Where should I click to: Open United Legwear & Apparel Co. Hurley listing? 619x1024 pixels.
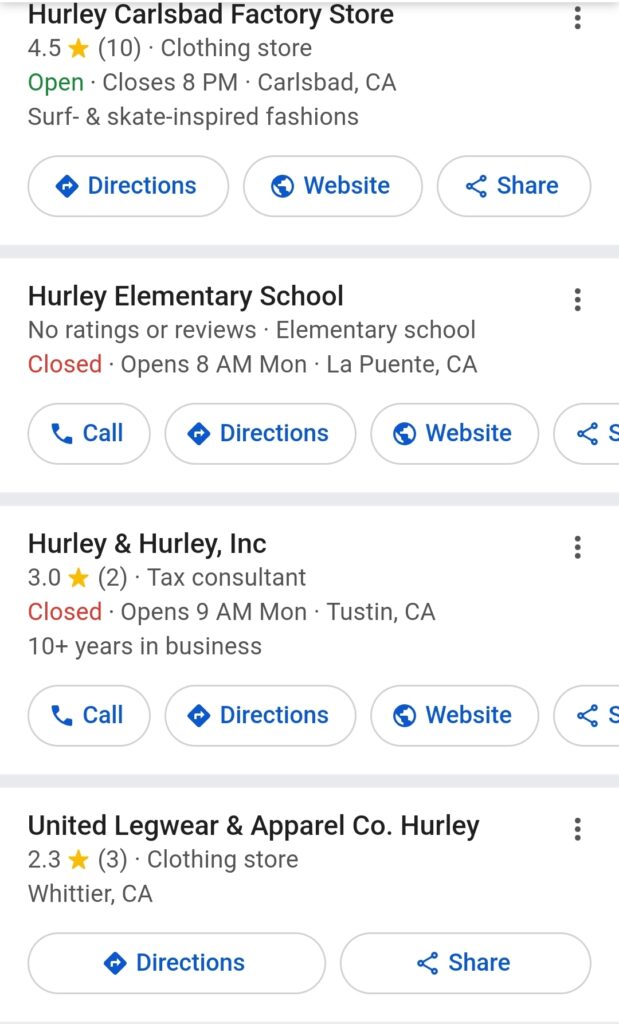point(254,826)
